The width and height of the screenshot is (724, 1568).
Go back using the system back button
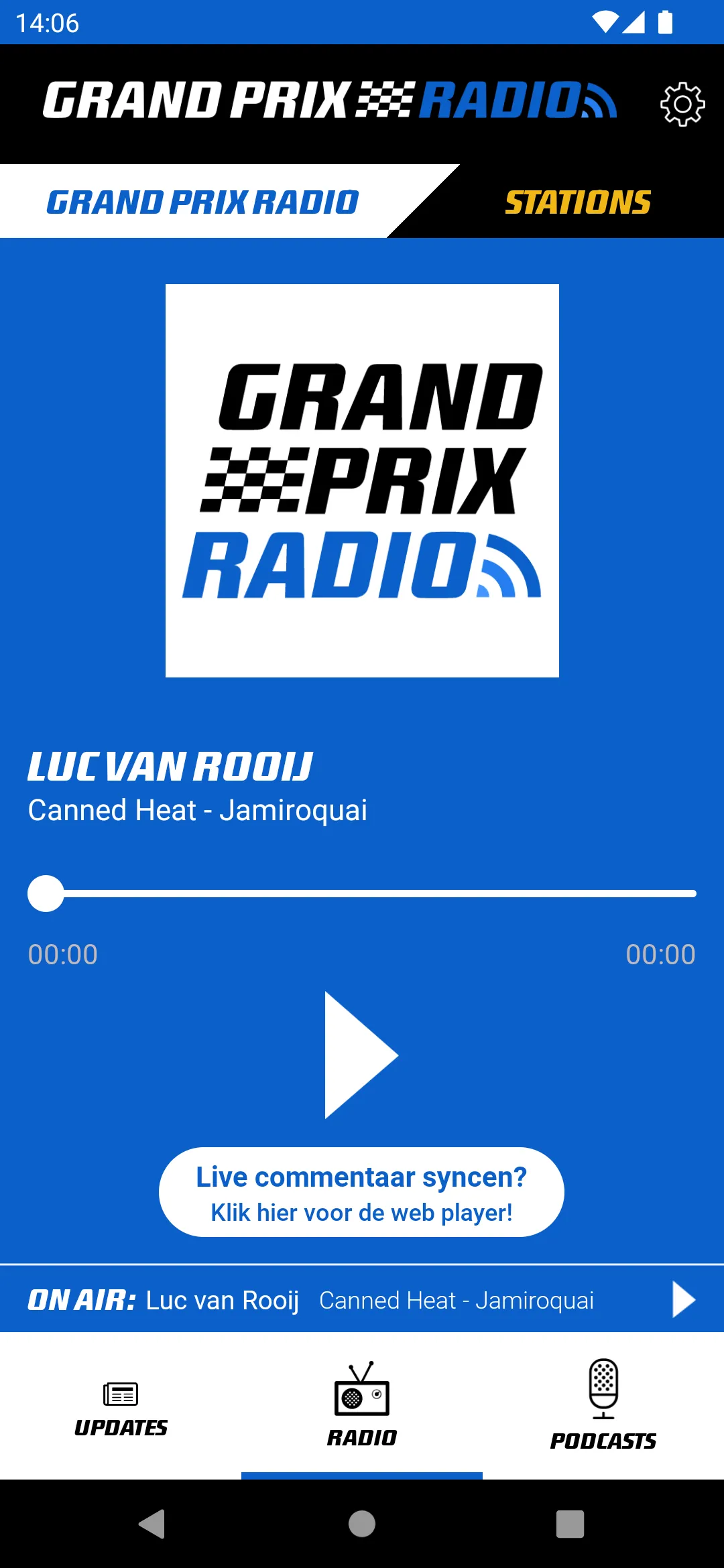click(x=152, y=1524)
